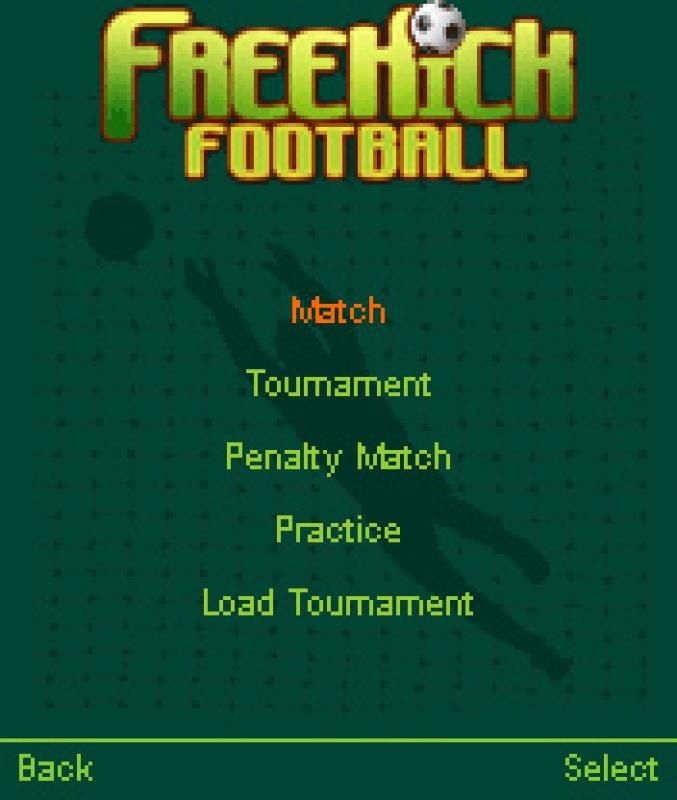The width and height of the screenshot is (677, 800).
Task: Start a Match game
Action: 338,311
